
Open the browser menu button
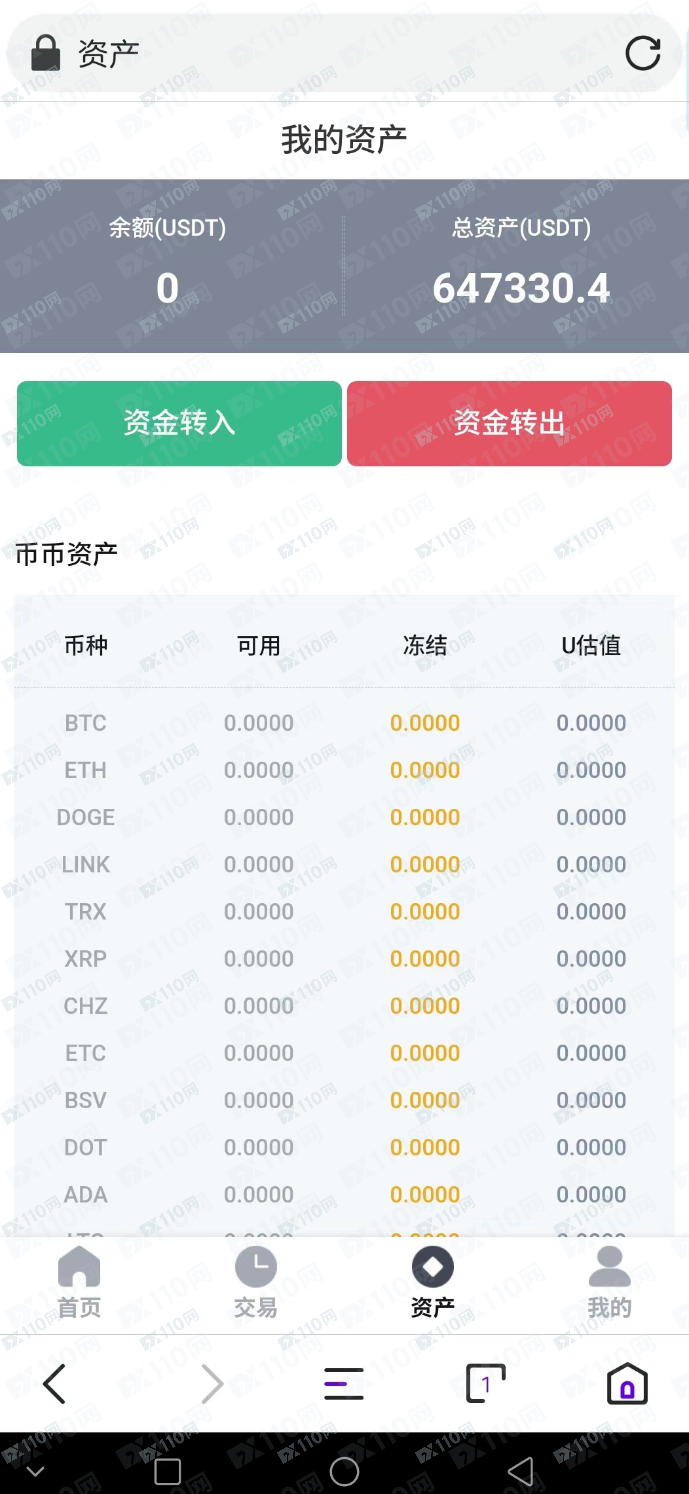(x=344, y=1384)
